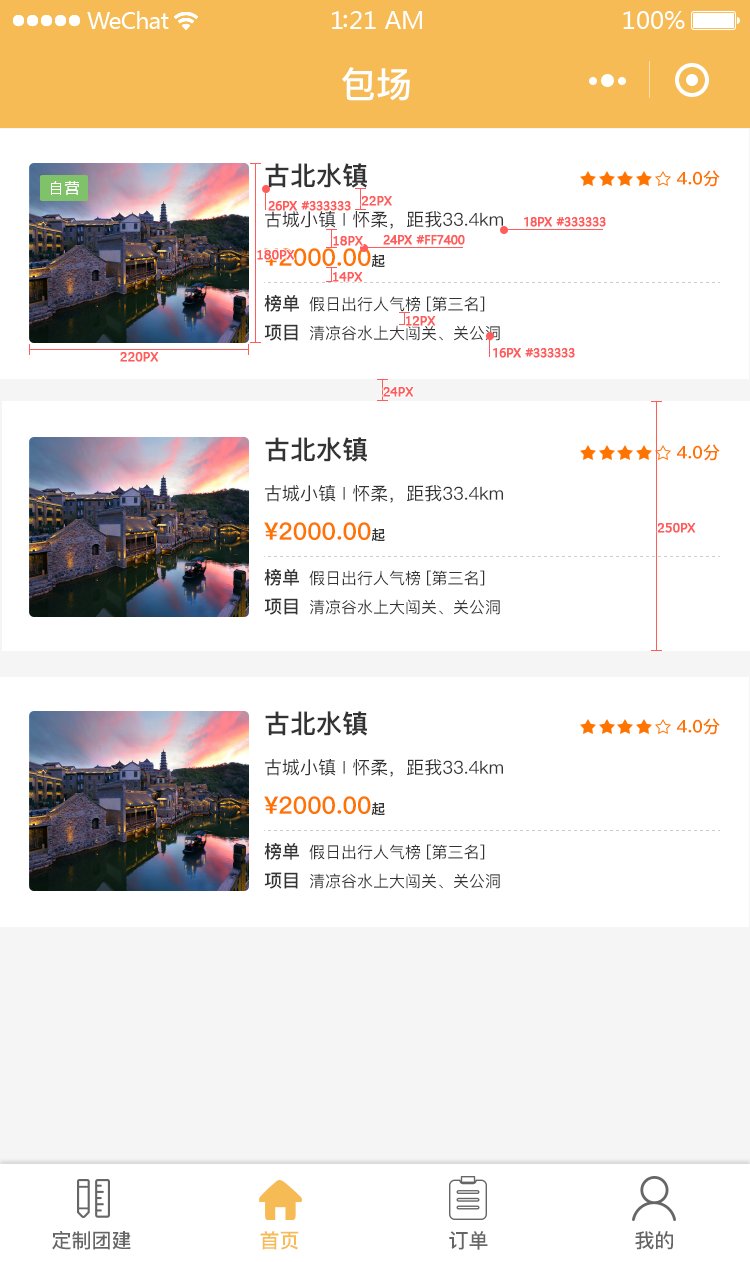Select the 我的 tab
This screenshot has height=1262, width=750.
coord(654,1213)
